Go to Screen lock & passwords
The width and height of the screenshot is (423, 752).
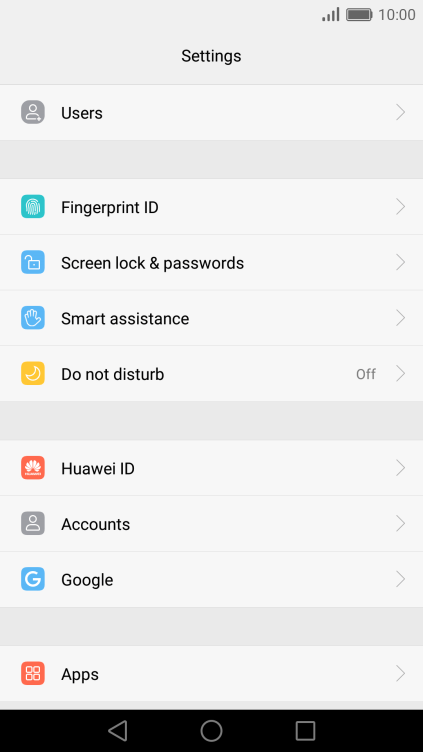point(212,262)
